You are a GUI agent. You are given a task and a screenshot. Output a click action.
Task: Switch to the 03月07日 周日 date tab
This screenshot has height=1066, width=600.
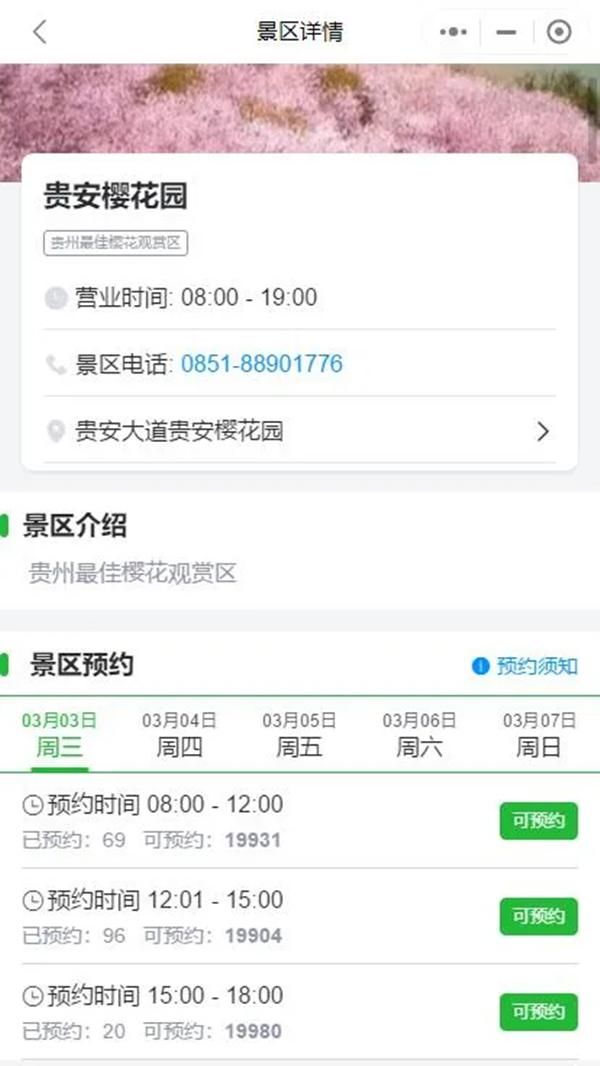coord(539,736)
